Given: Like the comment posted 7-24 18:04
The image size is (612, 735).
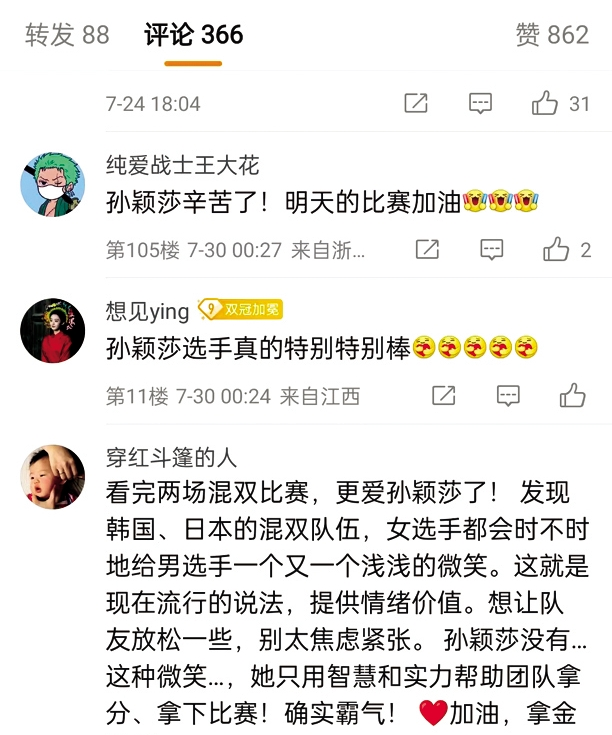Looking at the screenshot, I should pyautogui.click(x=545, y=103).
